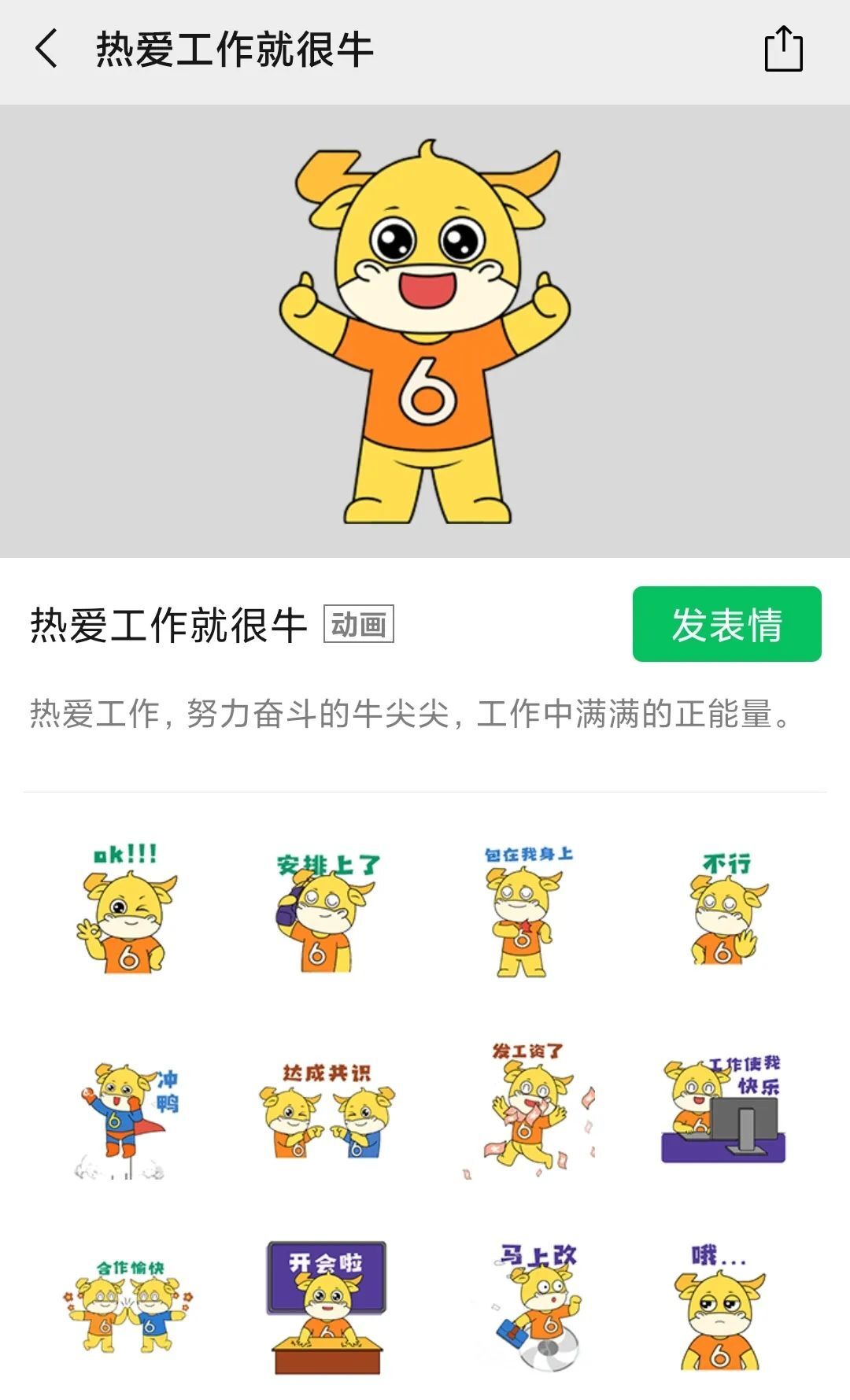Preview the 安排上了 sticker
The image size is (850, 1400).
tap(326, 913)
